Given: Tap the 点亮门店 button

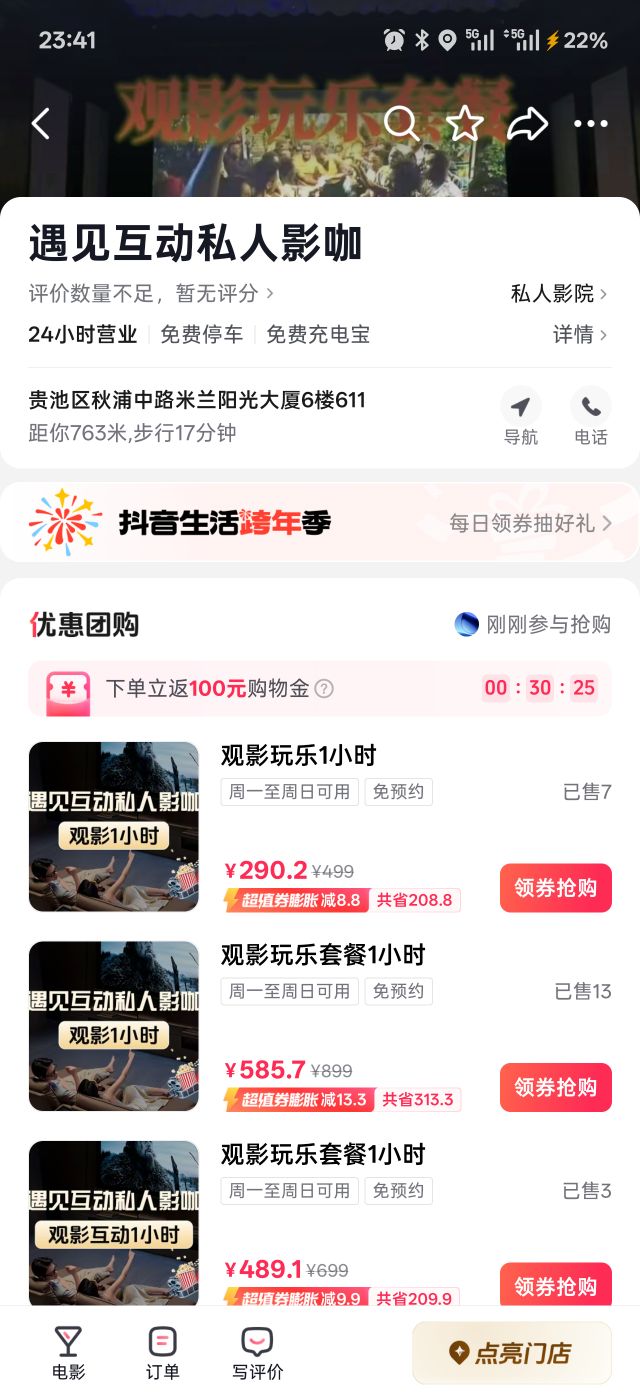Looking at the screenshot, I should click(x=511, y=1353).
